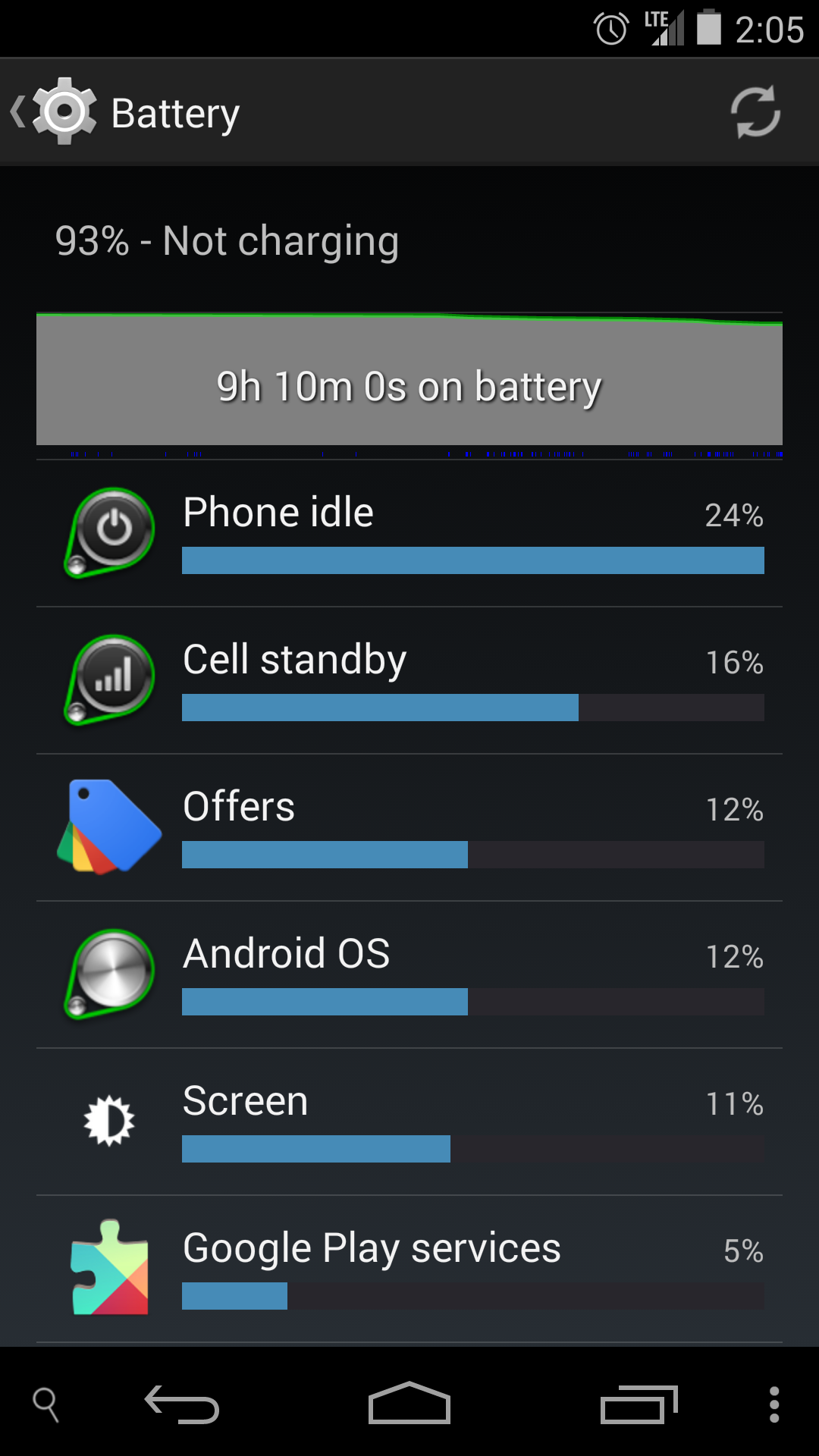Tap the Cell standby signal icon
The image size is (819, 1456).
pyautogui.click(x=108, y=679)
